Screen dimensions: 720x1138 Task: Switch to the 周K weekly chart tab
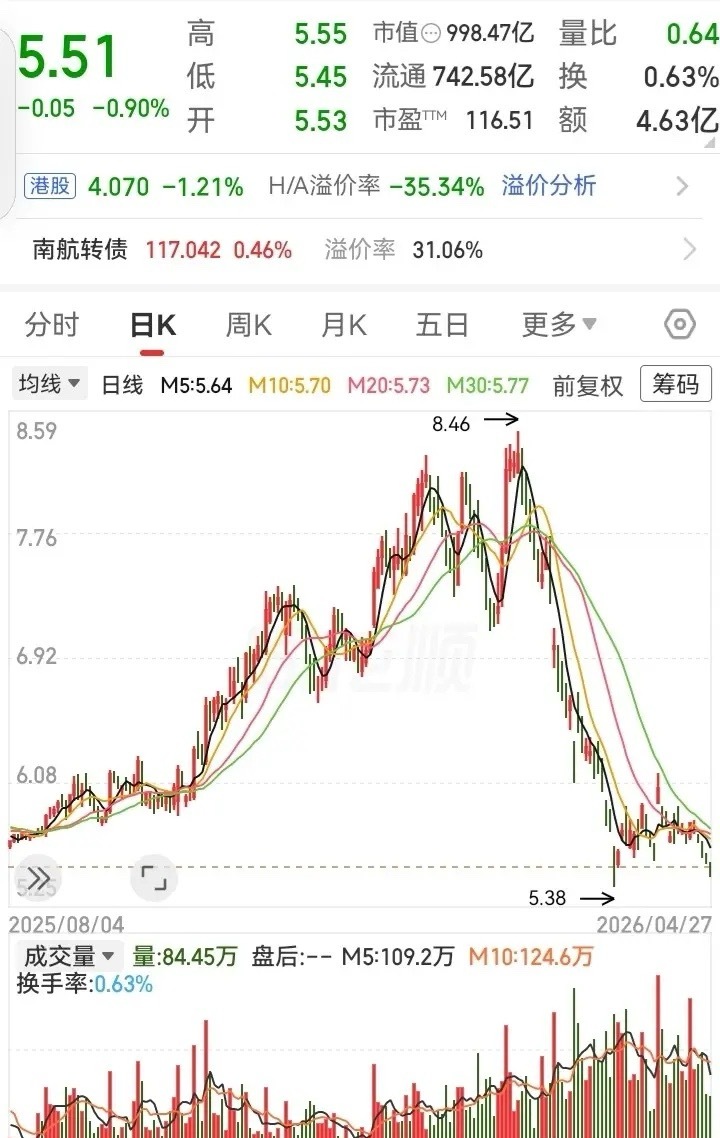tap(246, 323)
